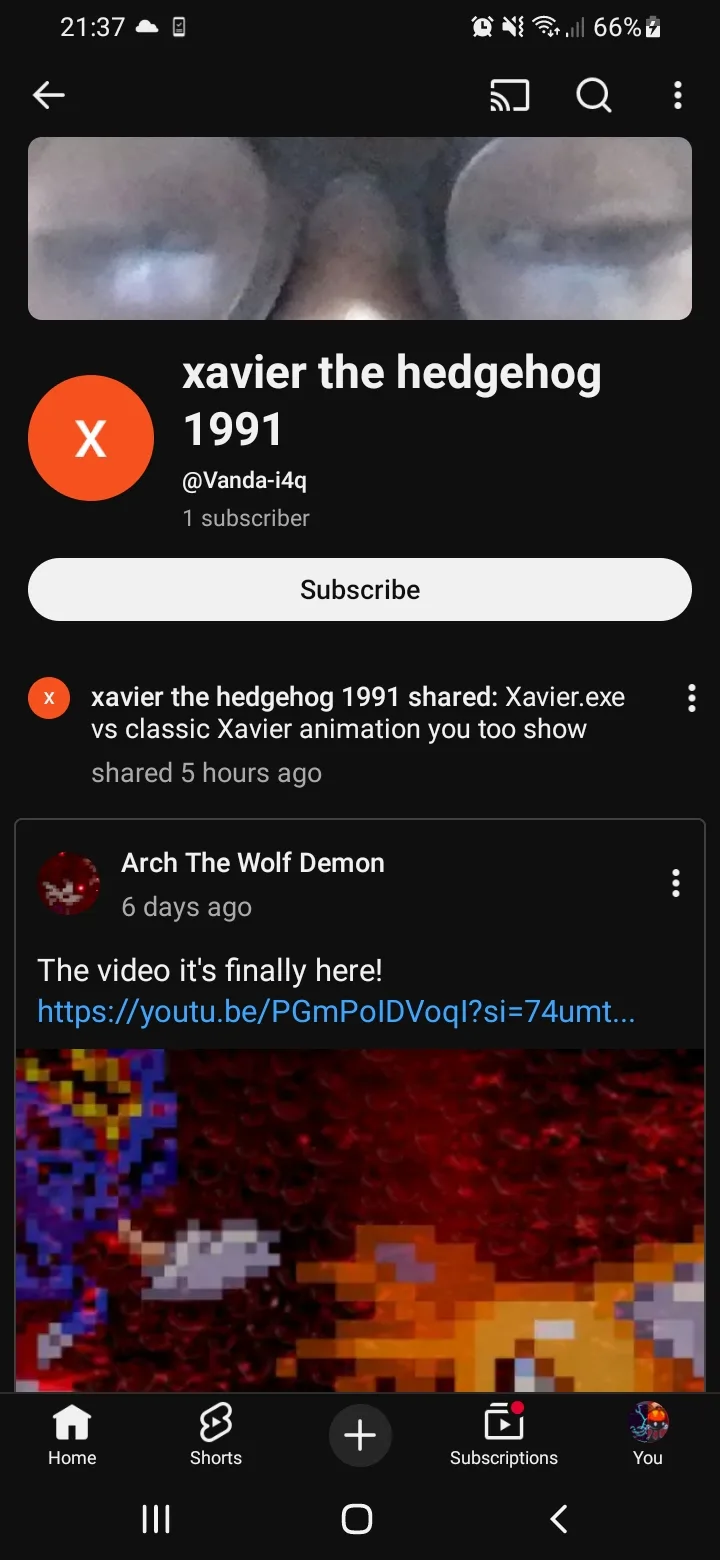Viewport: 720px width, 1560px height.
Task: Open options for Arch The Wolf Demon post
Action: point(676,883)
